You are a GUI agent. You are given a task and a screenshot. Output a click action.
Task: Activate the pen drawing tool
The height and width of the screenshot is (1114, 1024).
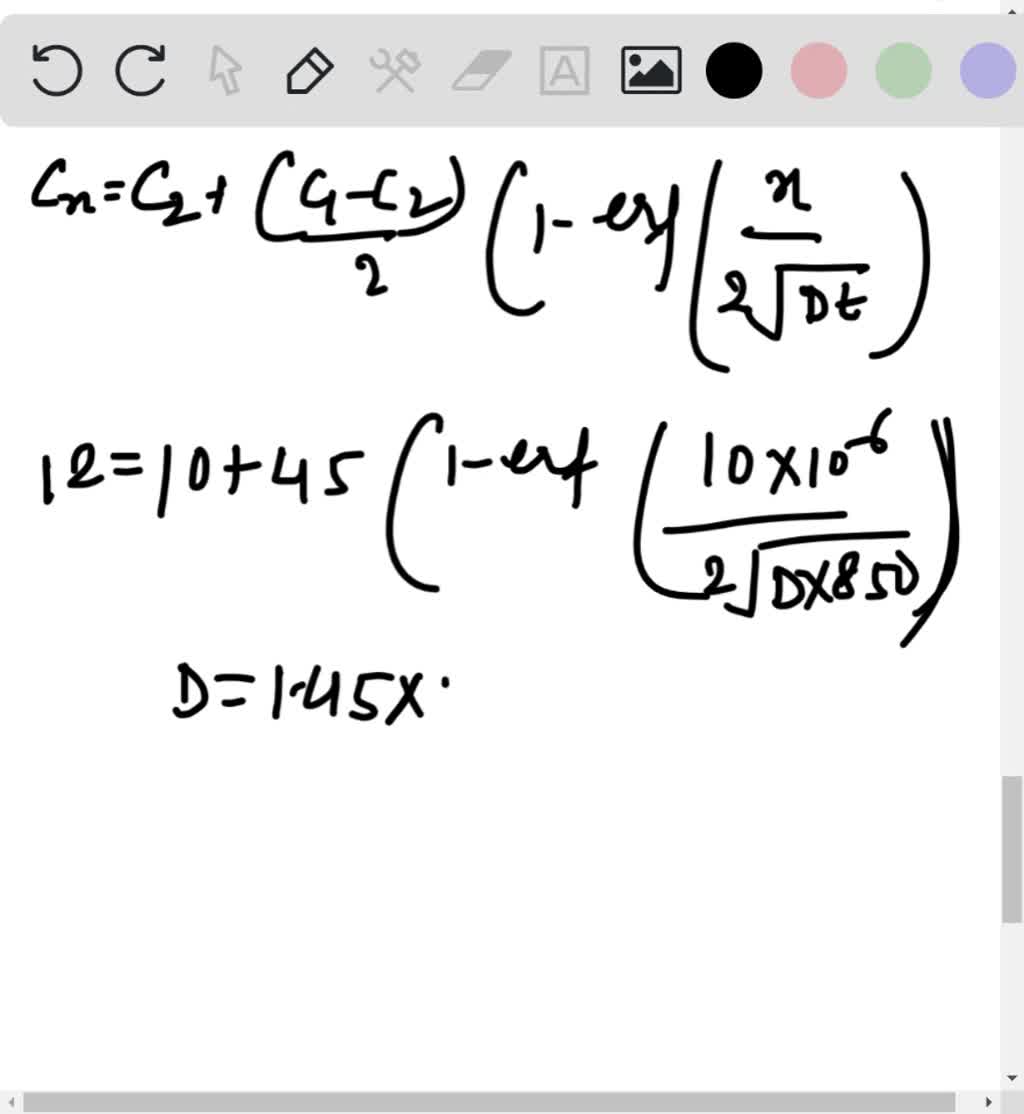click(x=310, y=71)
